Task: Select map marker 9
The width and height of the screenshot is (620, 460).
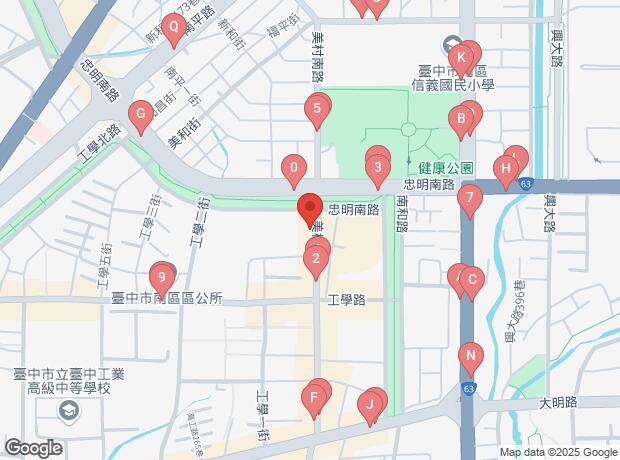Action: coord(160,275)
